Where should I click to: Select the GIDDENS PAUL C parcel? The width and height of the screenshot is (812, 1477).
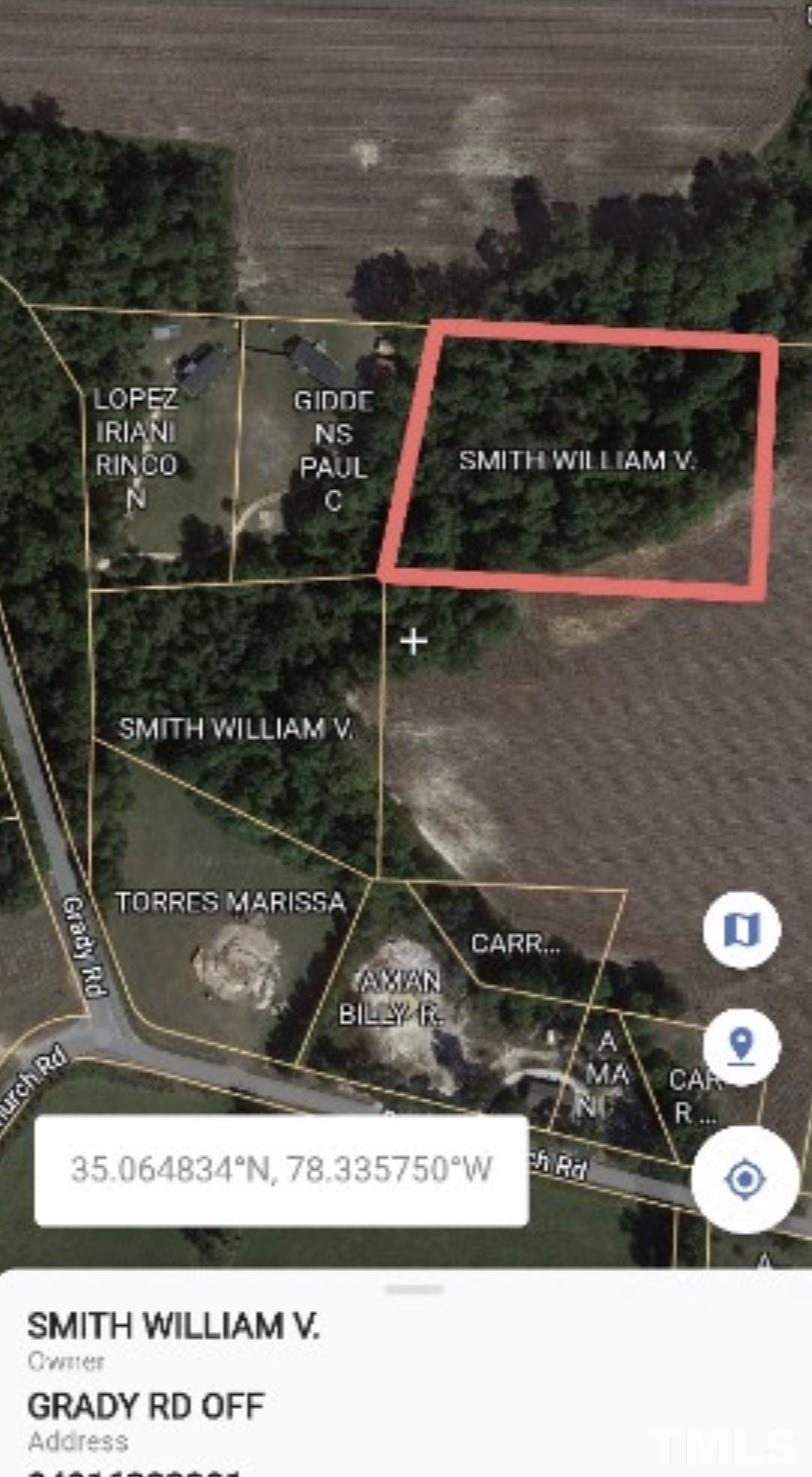(x=333, y=450)
